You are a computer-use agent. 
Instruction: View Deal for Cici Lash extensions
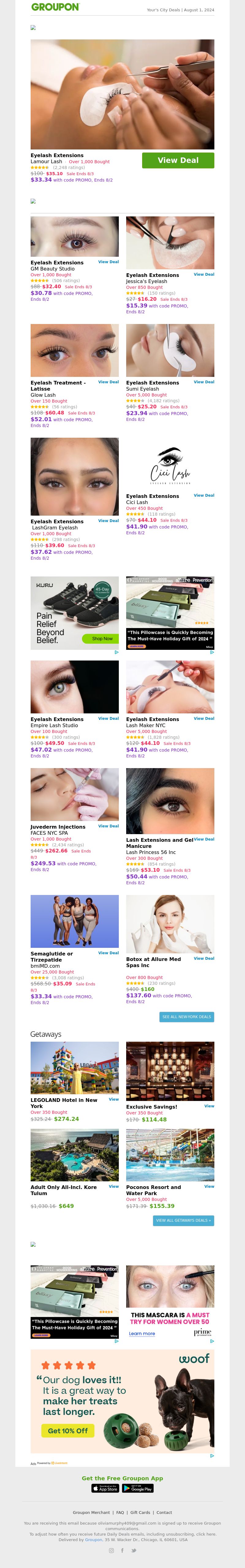click(204, 495)
